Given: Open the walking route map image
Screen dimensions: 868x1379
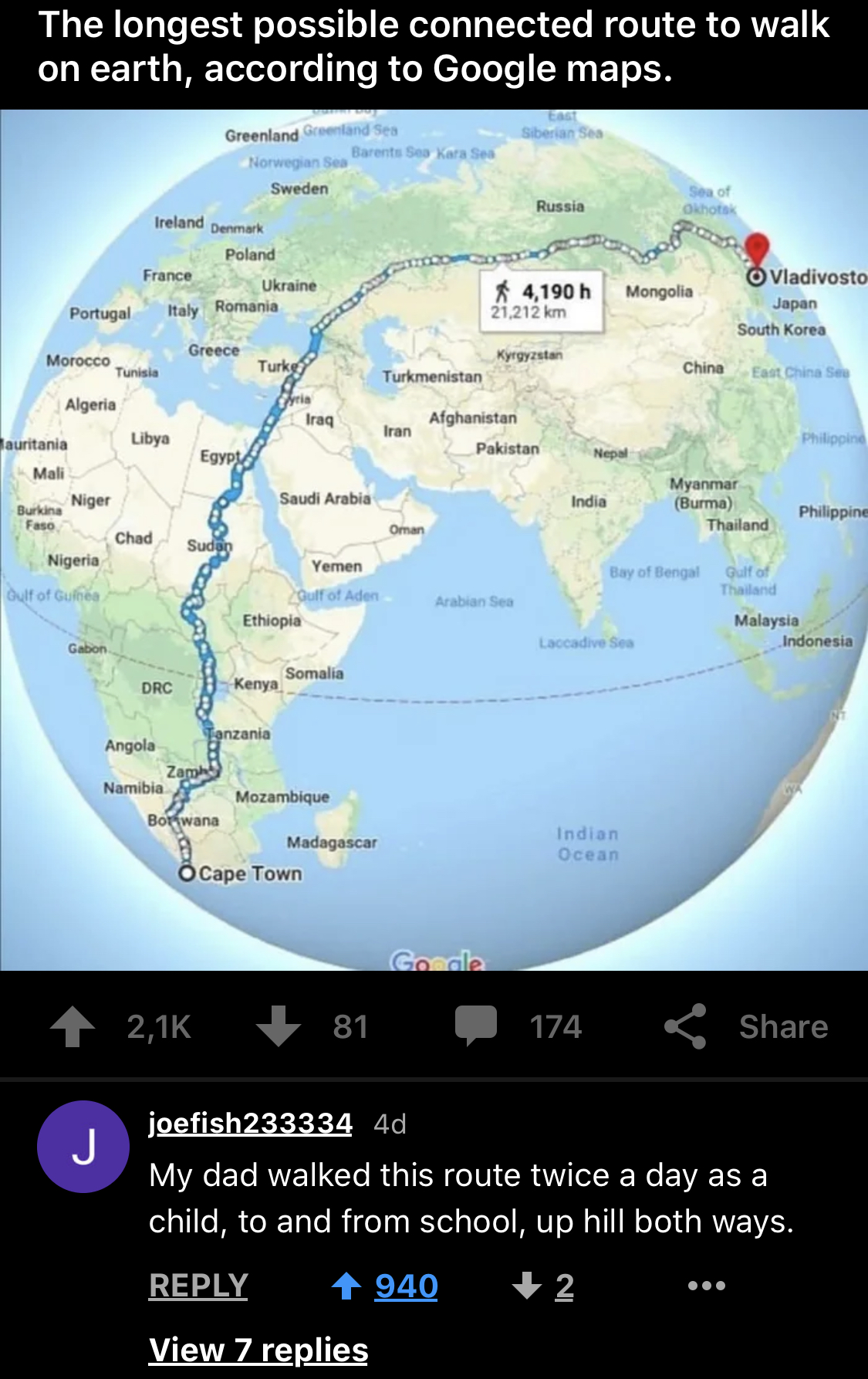Looking at the screenshot, I should point(434,540).
